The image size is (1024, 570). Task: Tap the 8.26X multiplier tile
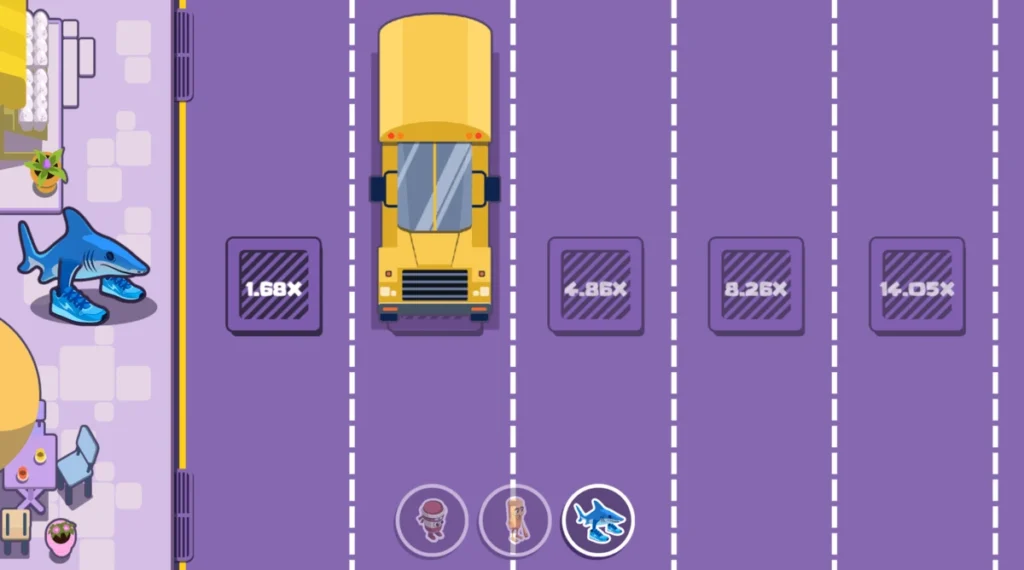click(x=756, y=286)
